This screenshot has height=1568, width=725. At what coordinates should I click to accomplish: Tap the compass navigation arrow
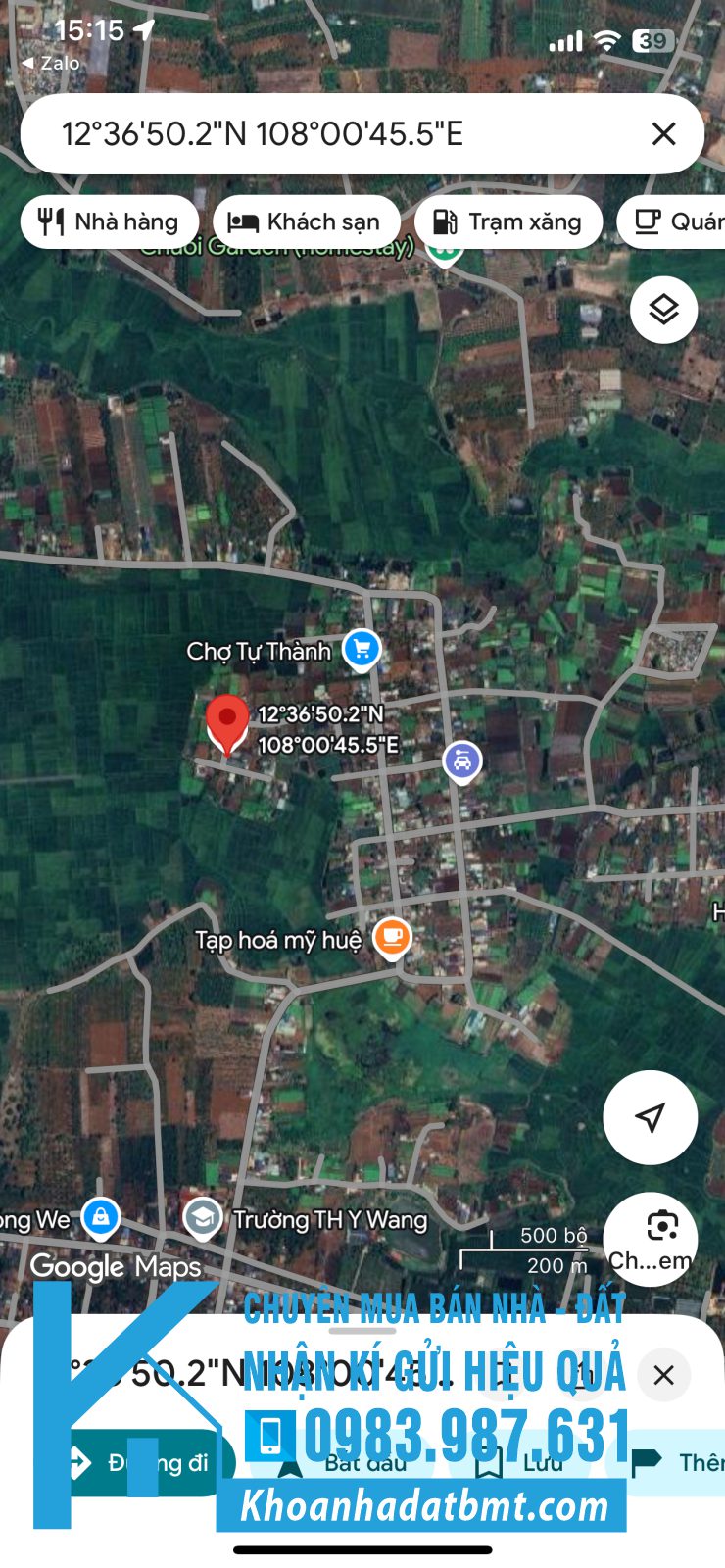(650, 1117)
